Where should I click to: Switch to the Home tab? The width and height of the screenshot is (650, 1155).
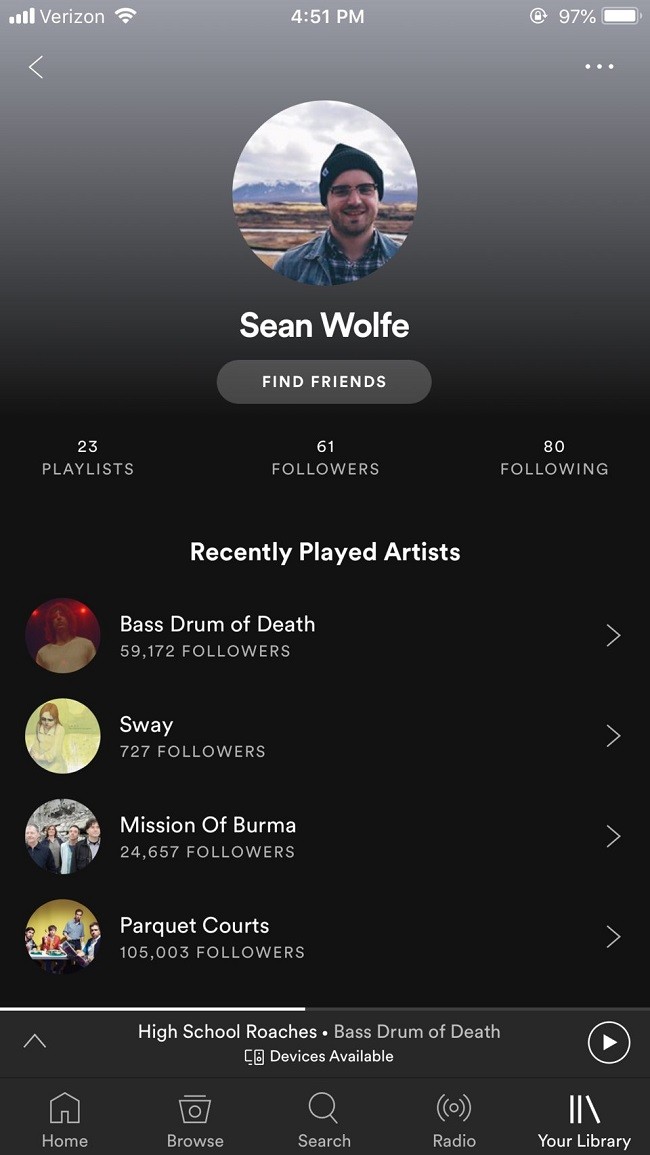[x=64, y=1120]
